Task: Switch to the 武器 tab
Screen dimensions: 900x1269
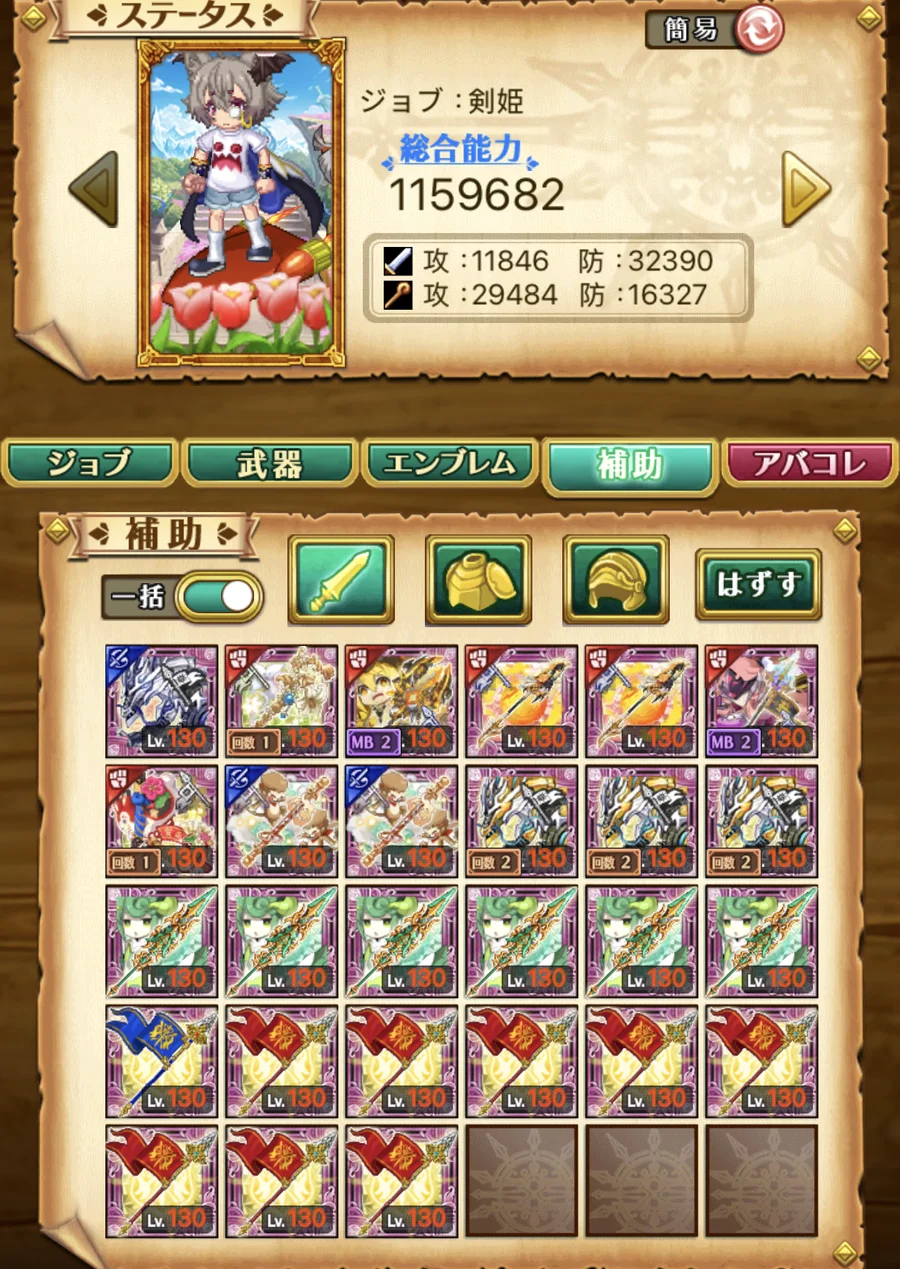Action: tap(270, 463)
